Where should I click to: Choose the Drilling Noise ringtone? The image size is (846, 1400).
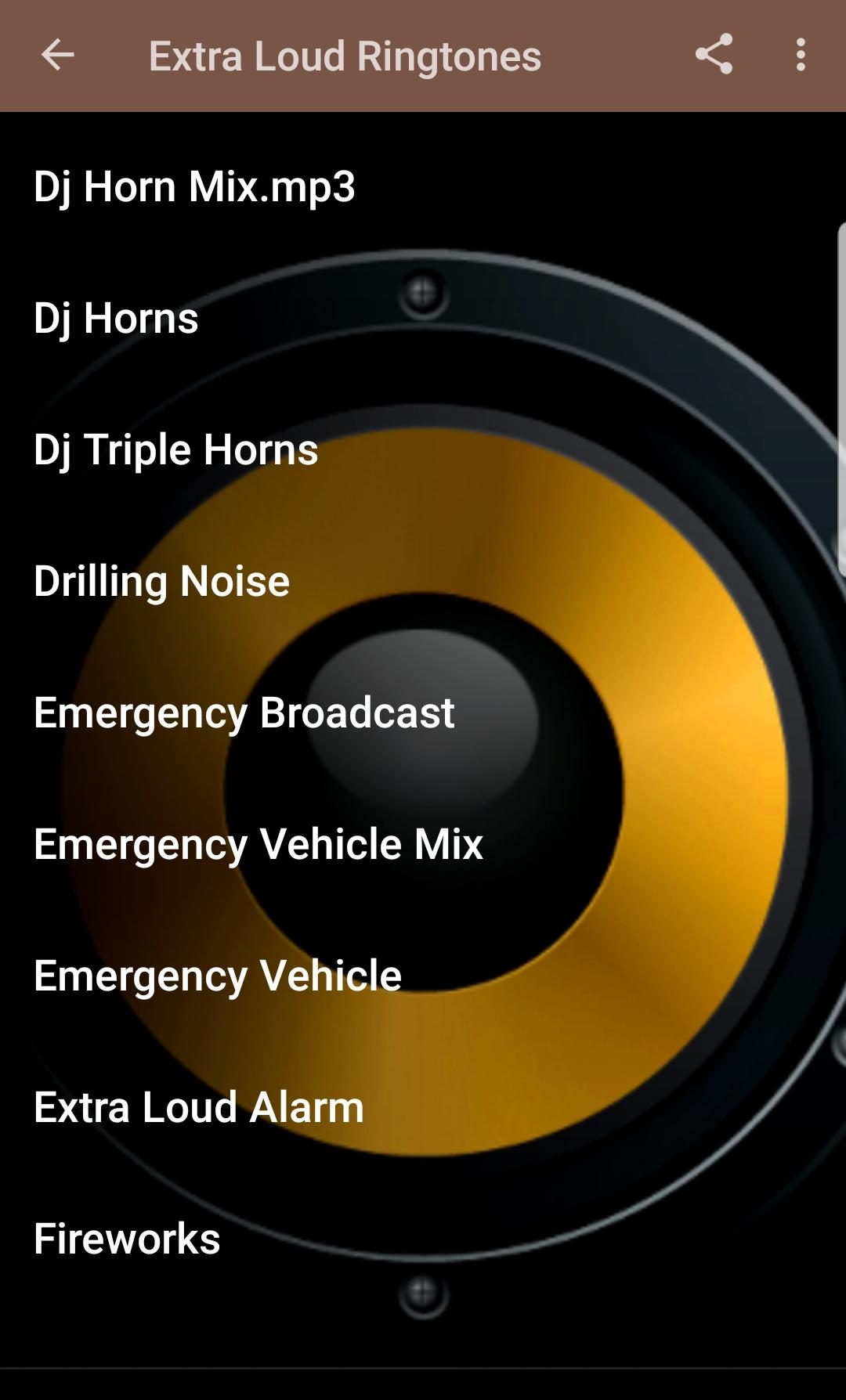[423, 581]
